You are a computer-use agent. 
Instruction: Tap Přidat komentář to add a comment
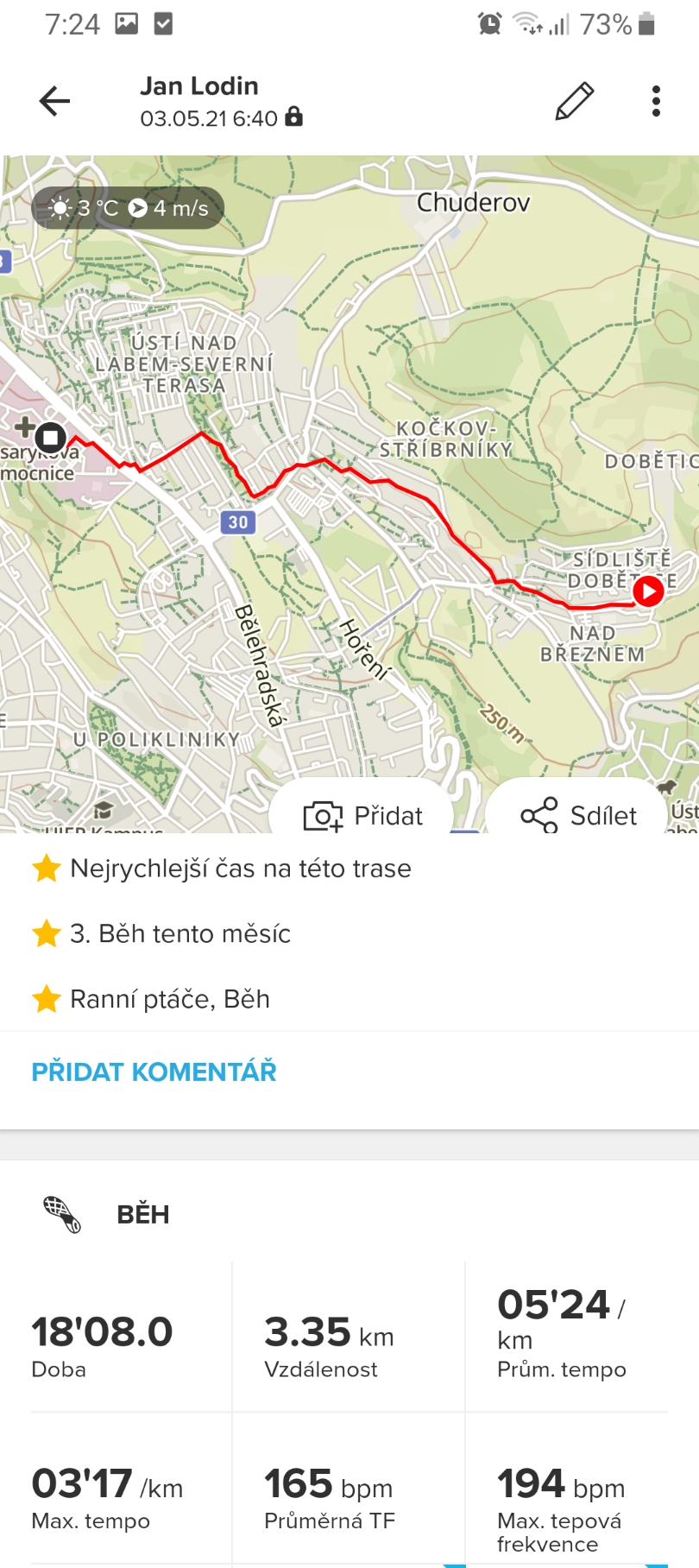pyautogui.click(x=154, y=1072)
